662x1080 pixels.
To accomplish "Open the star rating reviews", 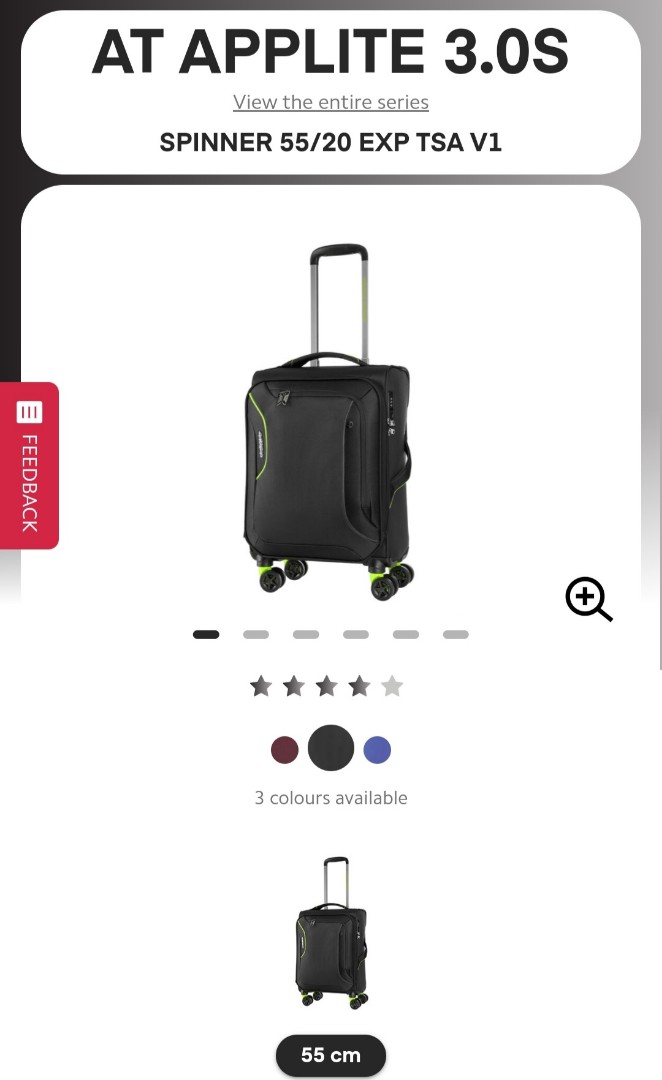I will coord(327,686).
